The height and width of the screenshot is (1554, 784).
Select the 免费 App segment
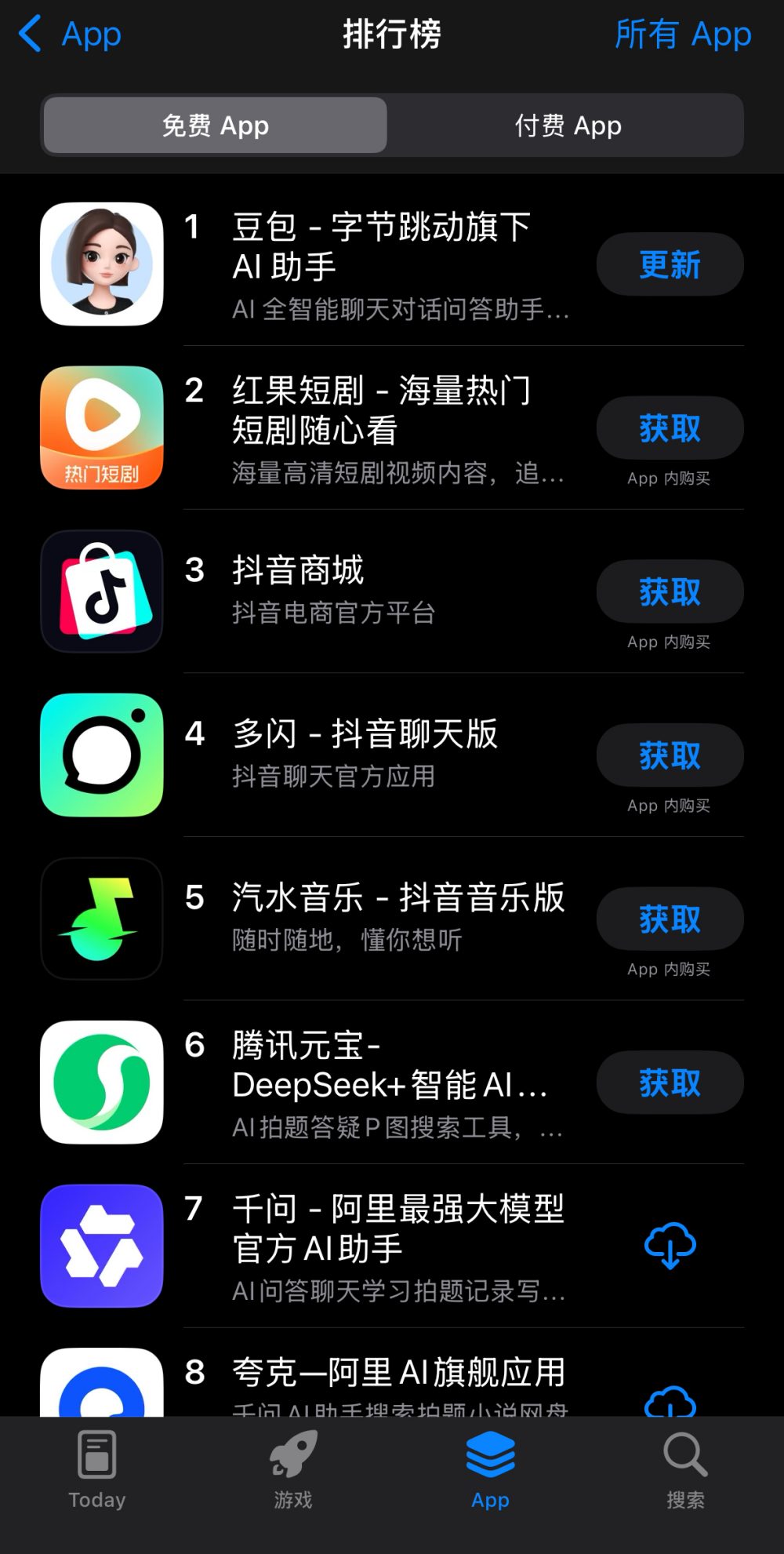pos(216,126)
